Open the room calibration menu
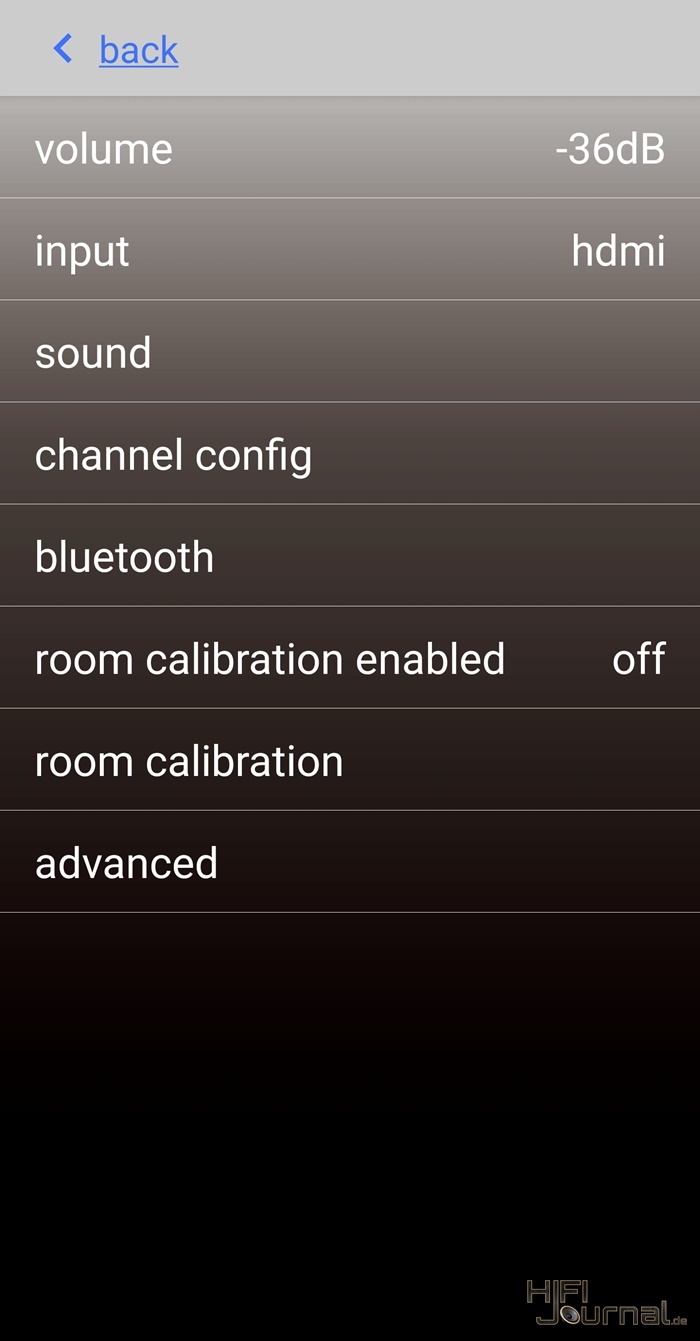Screen dimensions: 700x1341 [350, 759]
